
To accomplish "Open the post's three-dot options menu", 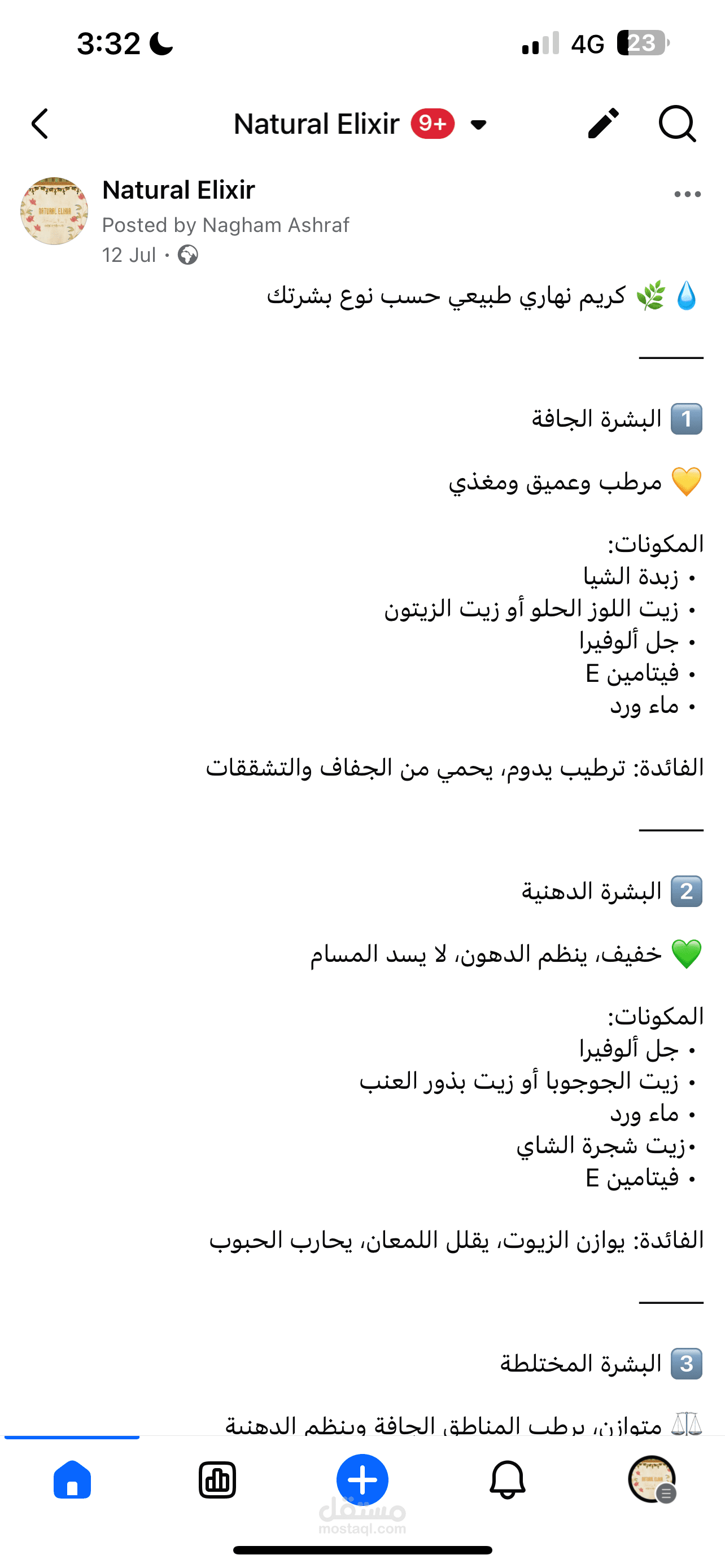I will (x=687, y=194).
